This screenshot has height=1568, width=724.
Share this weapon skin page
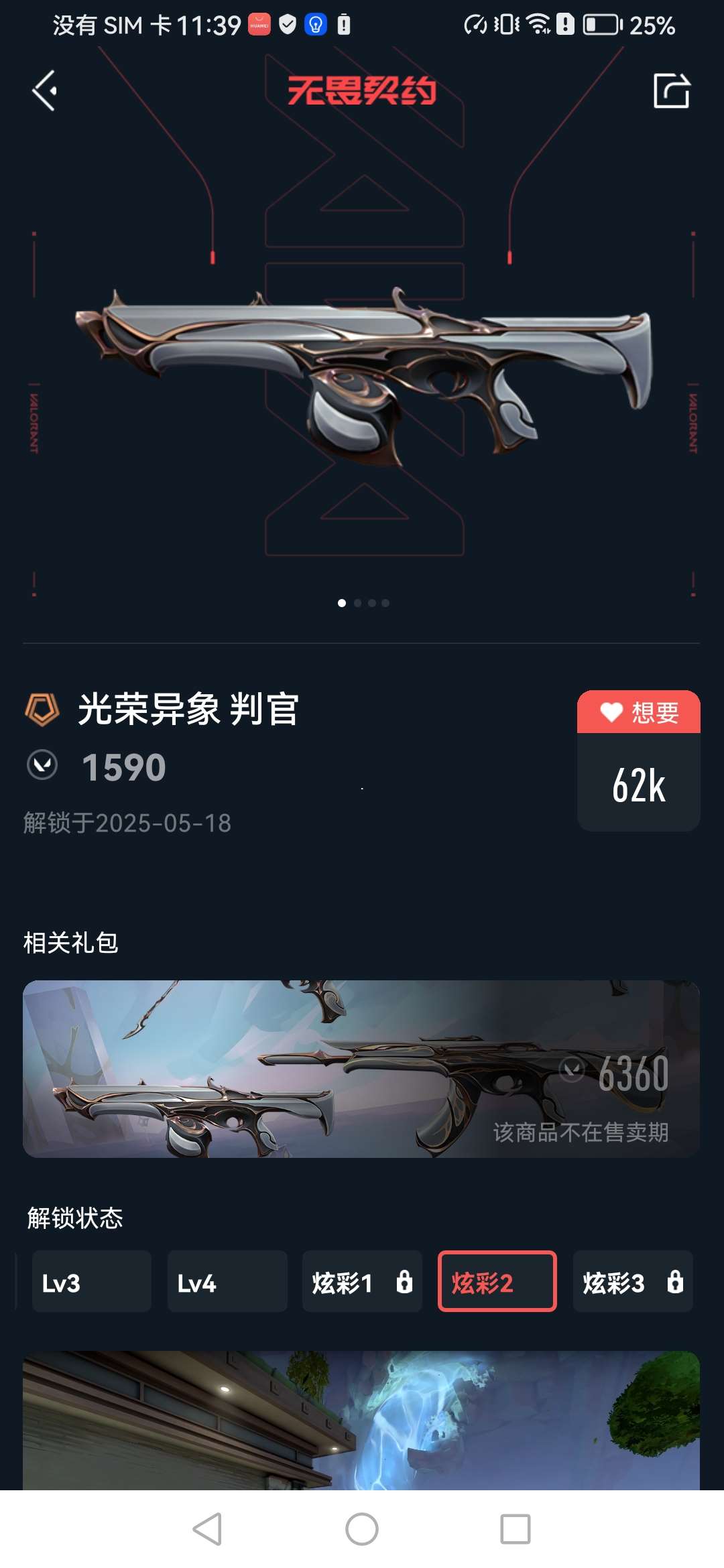point(672,90)
